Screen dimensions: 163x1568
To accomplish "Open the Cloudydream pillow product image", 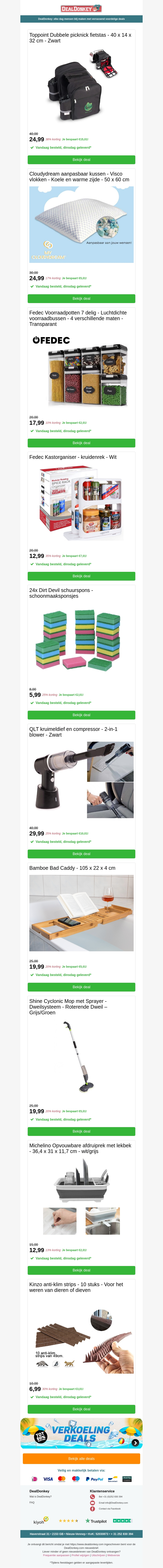I will click(x=81, y=224).
